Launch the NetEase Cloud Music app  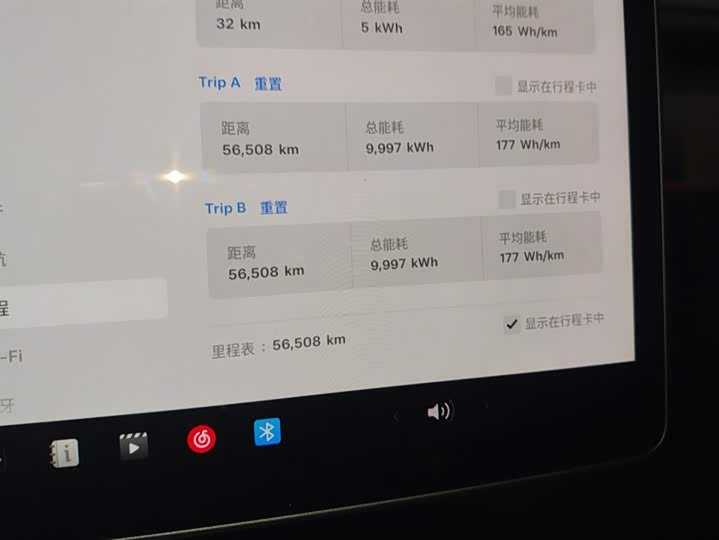[x=202, y=438]
